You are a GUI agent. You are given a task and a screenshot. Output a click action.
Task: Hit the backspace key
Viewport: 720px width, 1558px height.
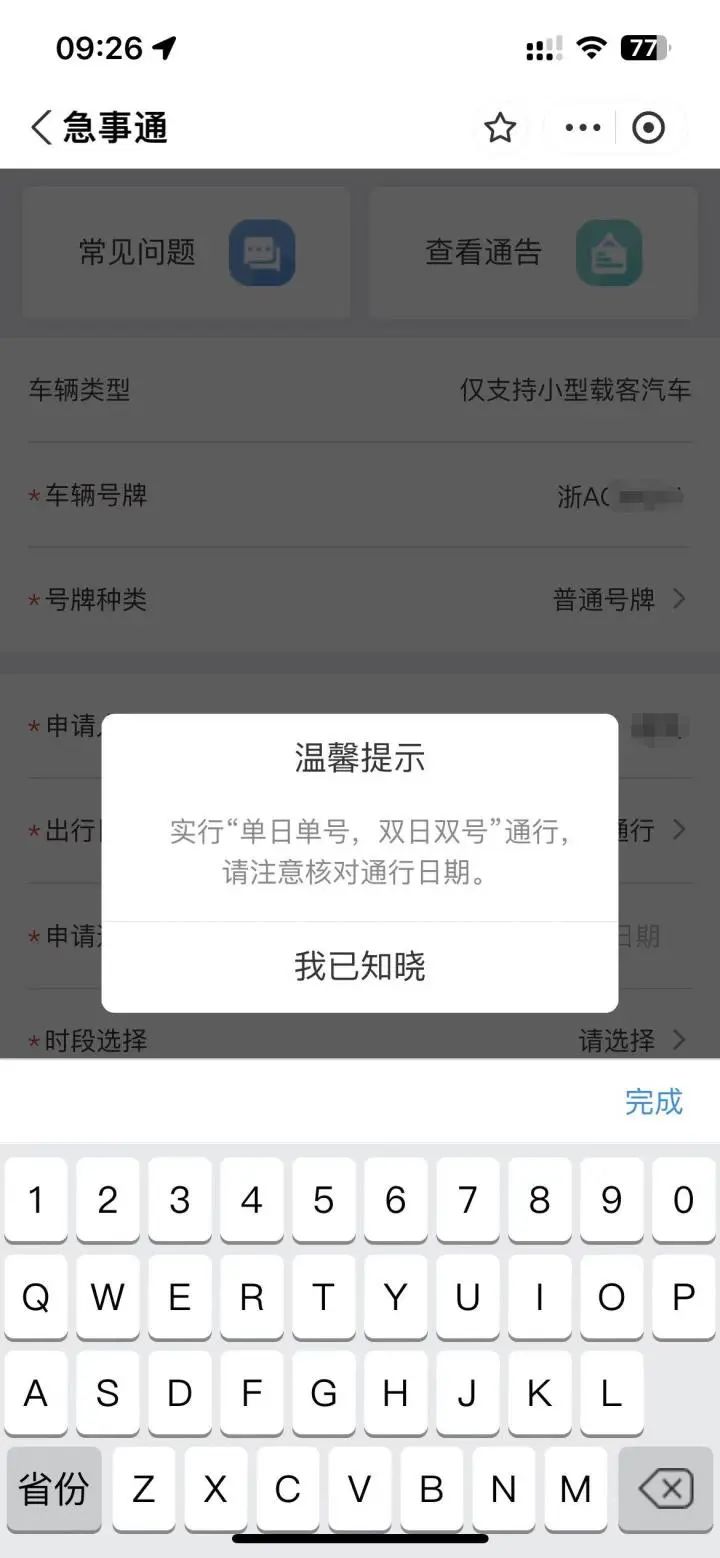[665, 1489]
